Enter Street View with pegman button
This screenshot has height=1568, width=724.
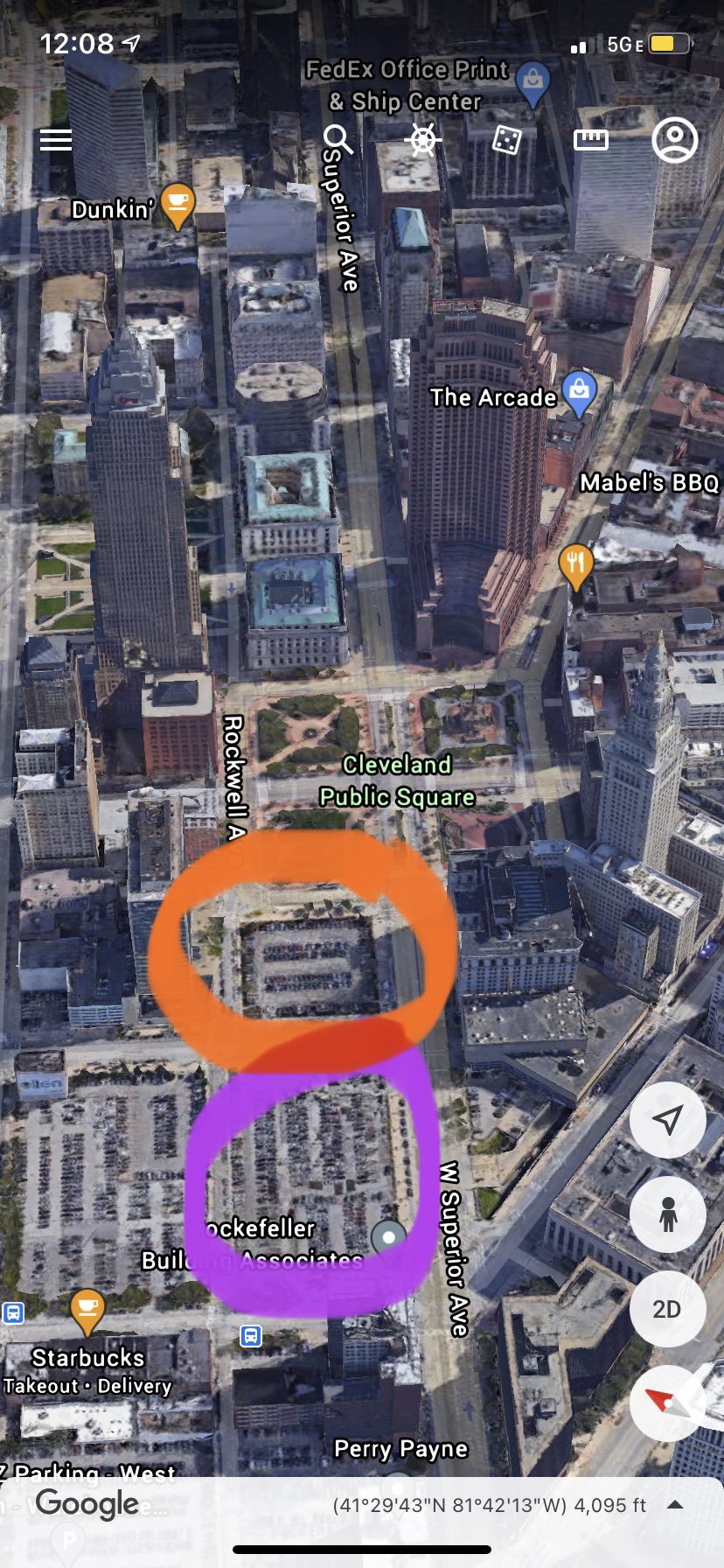668,1214
